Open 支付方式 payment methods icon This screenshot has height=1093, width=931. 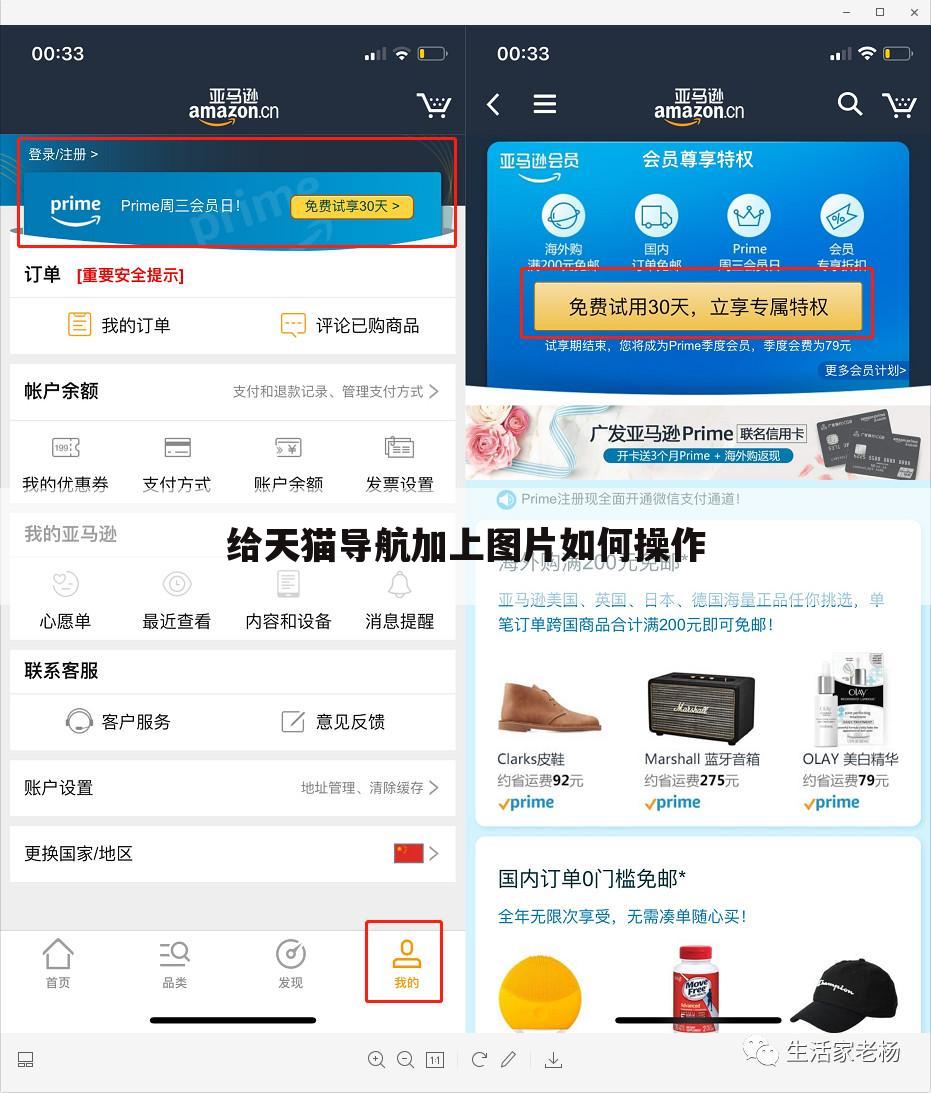point(177,449)
